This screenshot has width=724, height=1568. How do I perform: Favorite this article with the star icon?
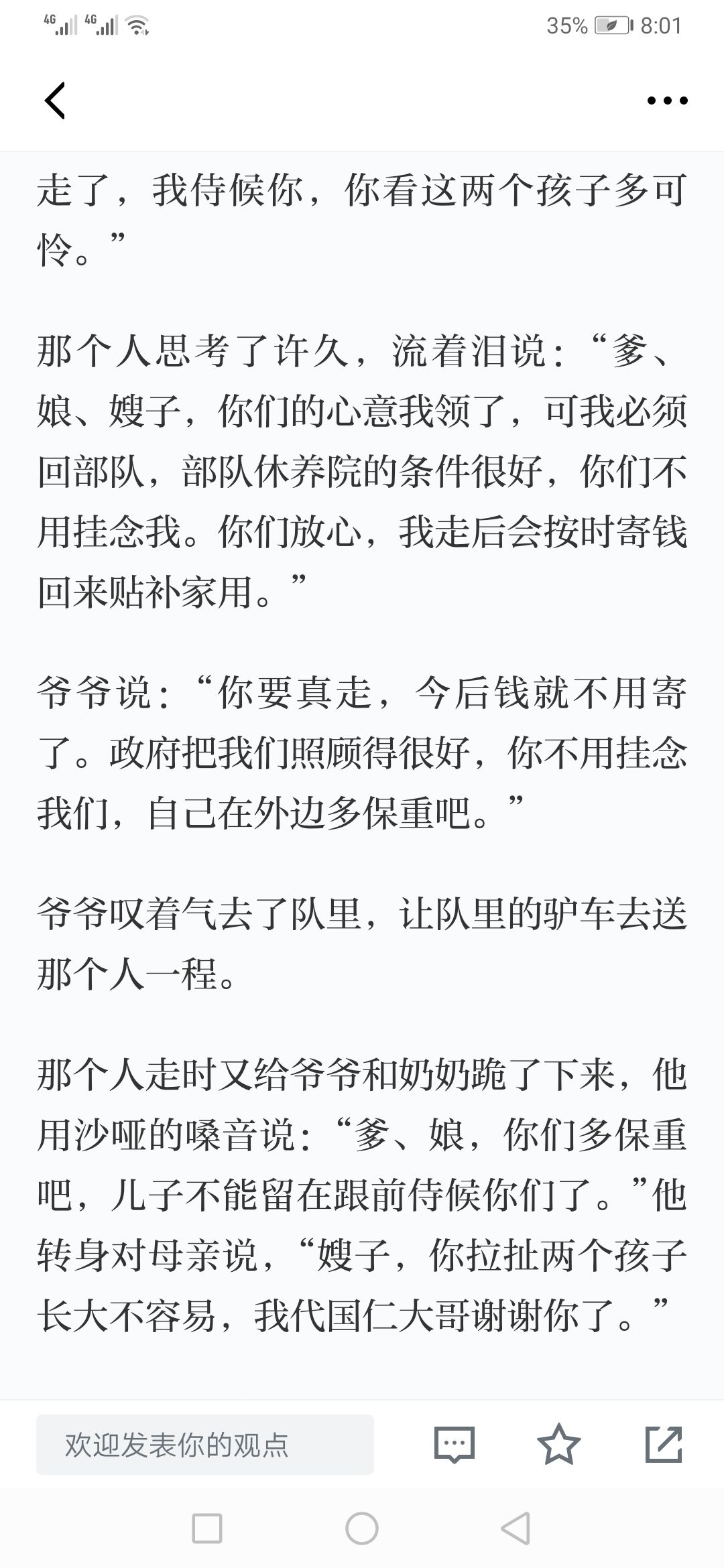559,1444
